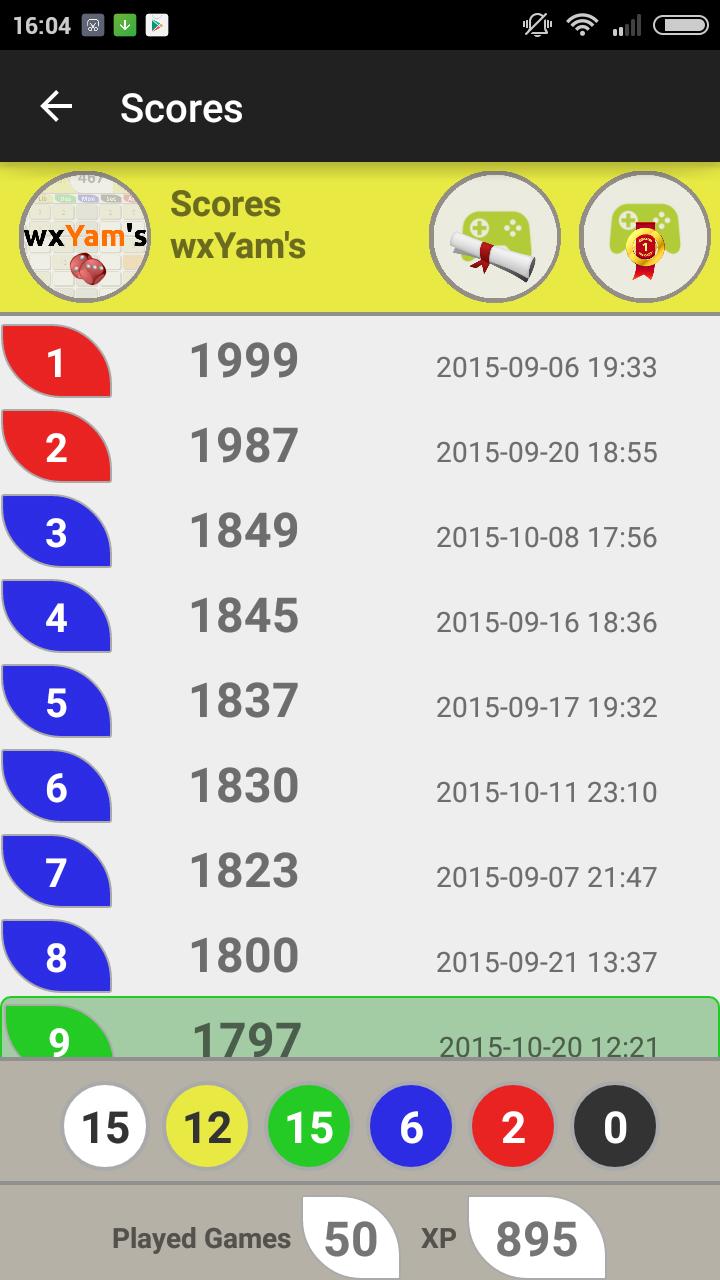Open the score row ranked 5 with 1837

click(x=360, y=702)
